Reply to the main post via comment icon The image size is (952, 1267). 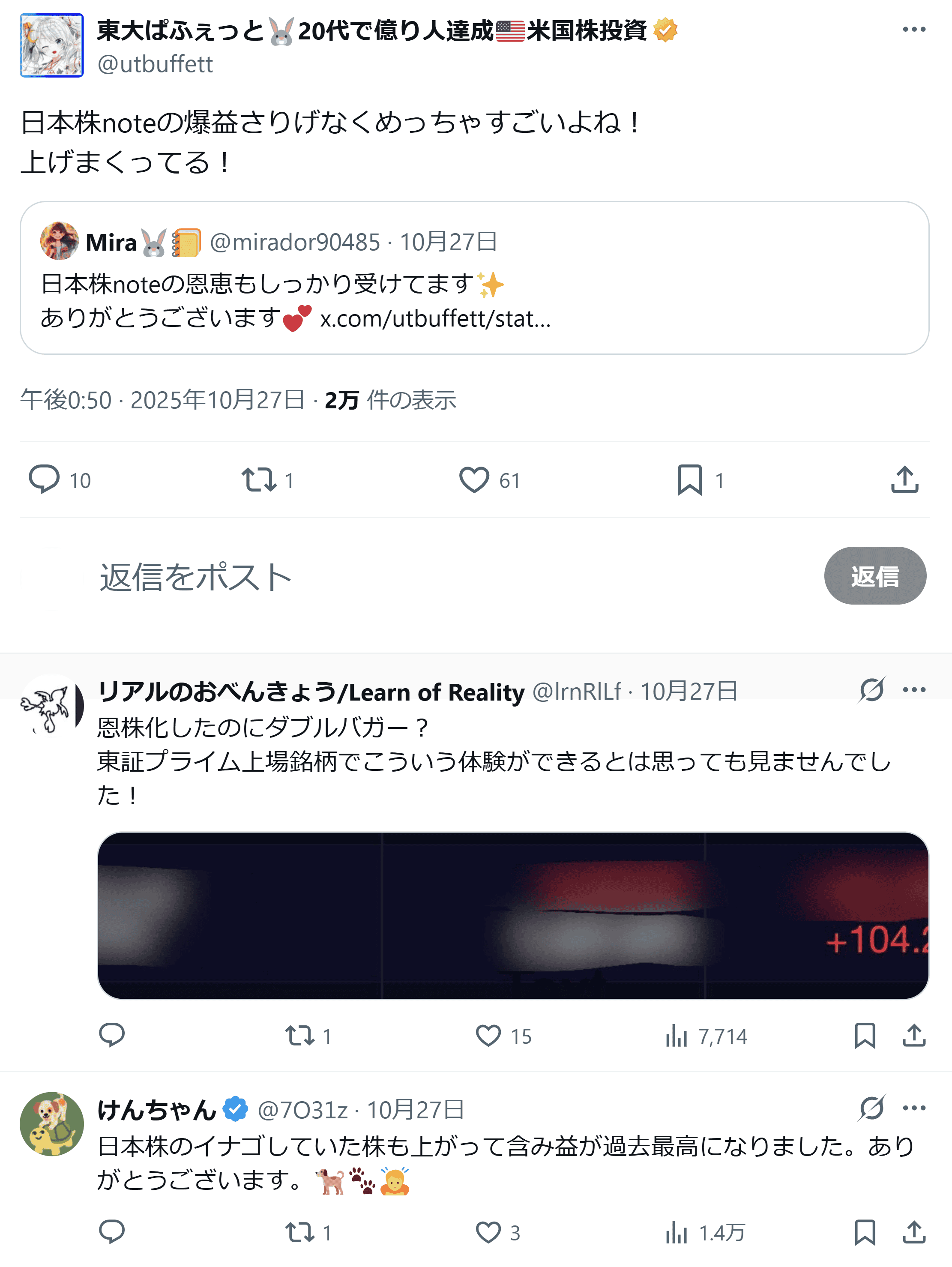pyautogui.click(x=44, y=479)
